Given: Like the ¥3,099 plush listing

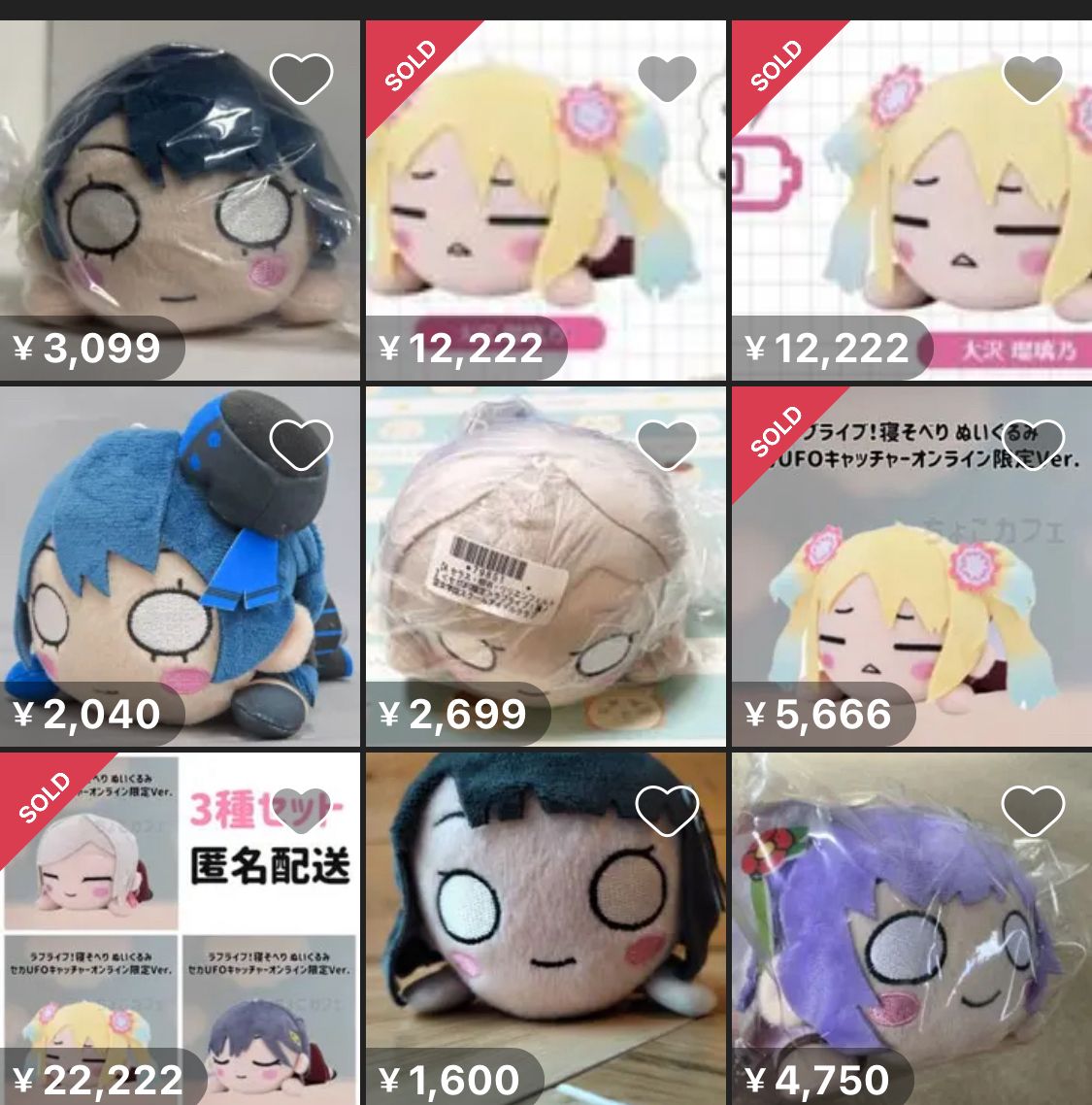Looking at the screenshot, I should [x=301, y=80].
